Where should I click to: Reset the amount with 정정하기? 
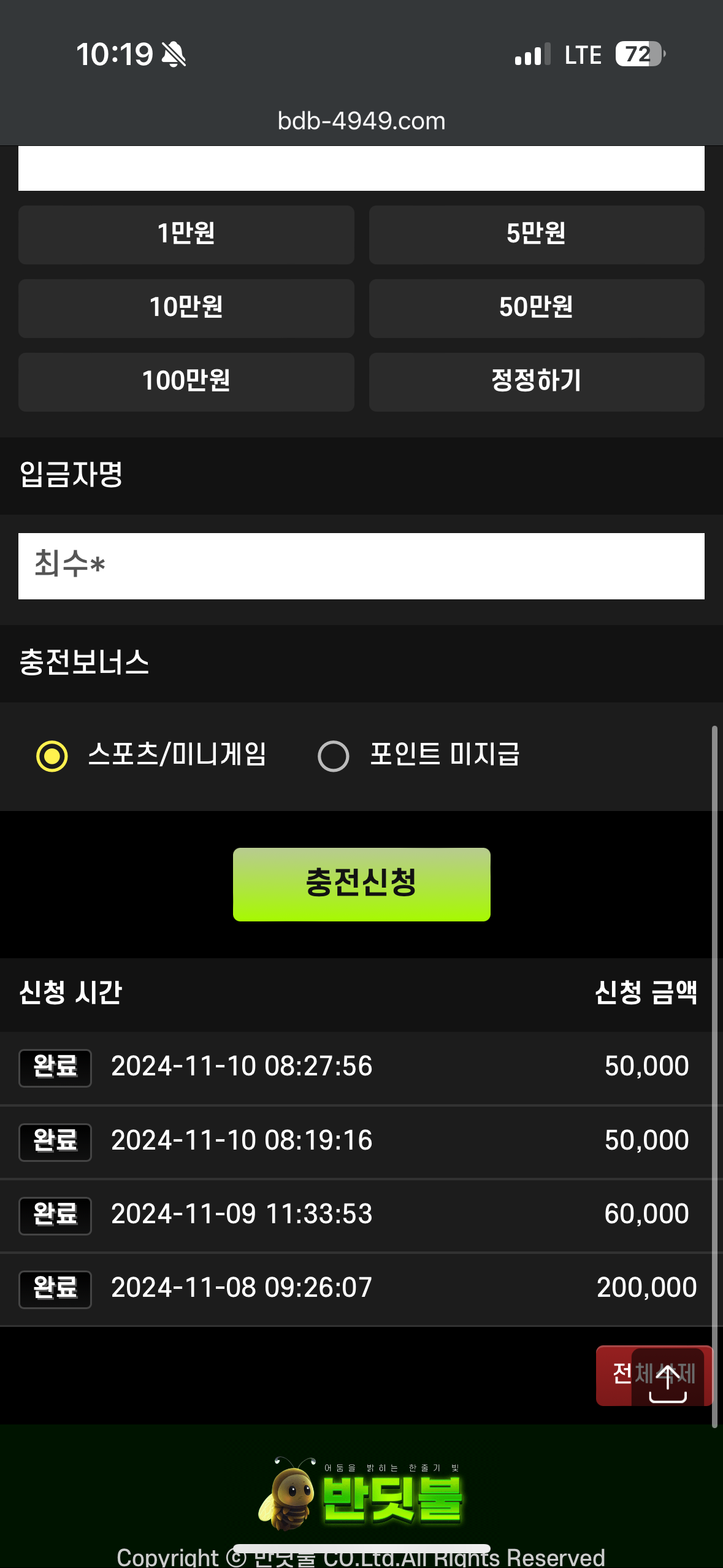[536, 382]
